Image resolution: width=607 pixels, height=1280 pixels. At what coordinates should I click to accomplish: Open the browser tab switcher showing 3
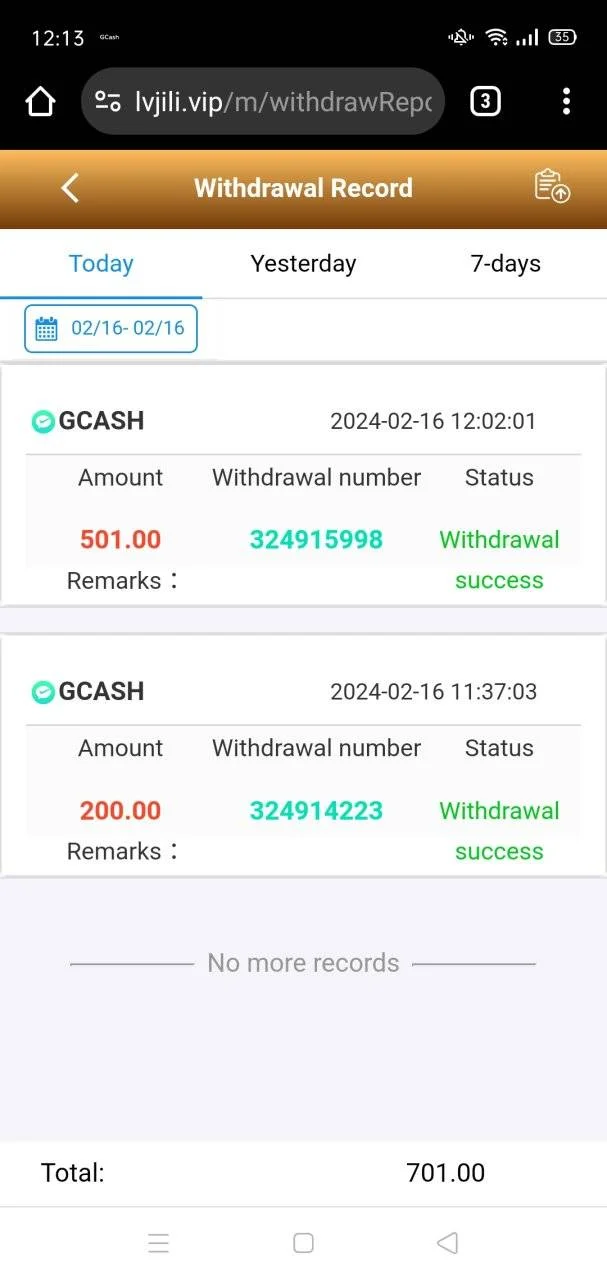click(485, 101)
